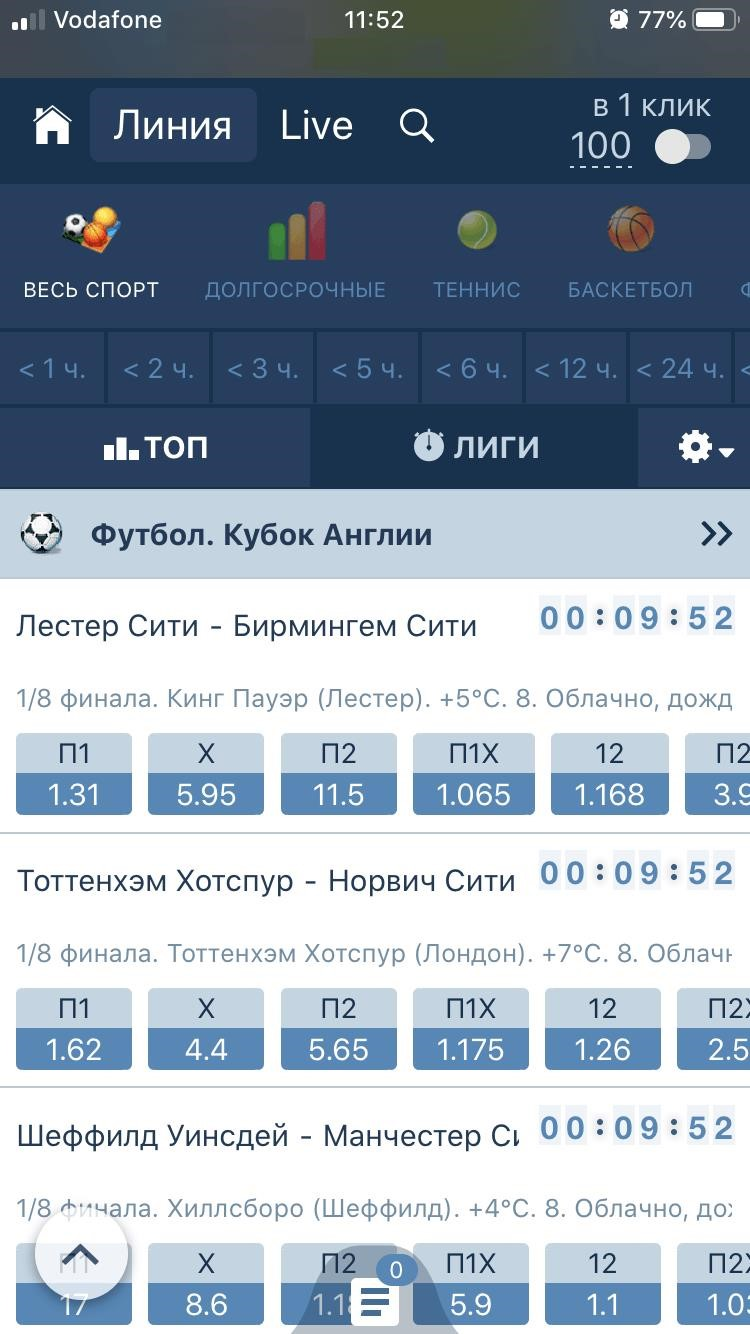This screenshot has width=750, height=1334.
Task: Switch to the ТОП tab
Action: [x=155, y=447]
